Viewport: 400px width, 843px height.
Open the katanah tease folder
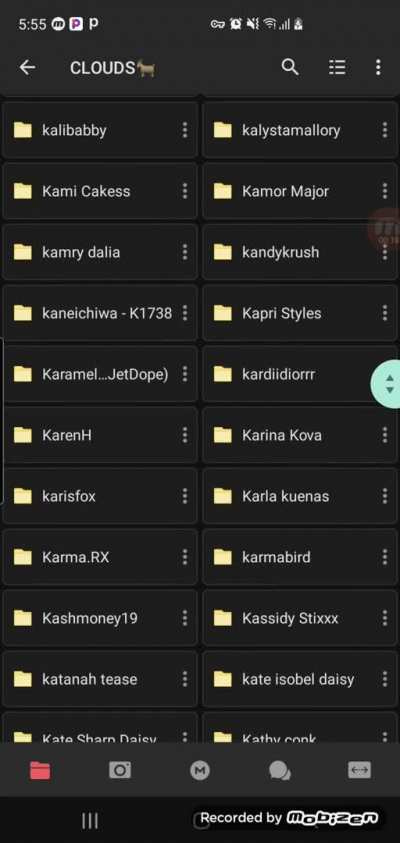click(x=100, y=679)
